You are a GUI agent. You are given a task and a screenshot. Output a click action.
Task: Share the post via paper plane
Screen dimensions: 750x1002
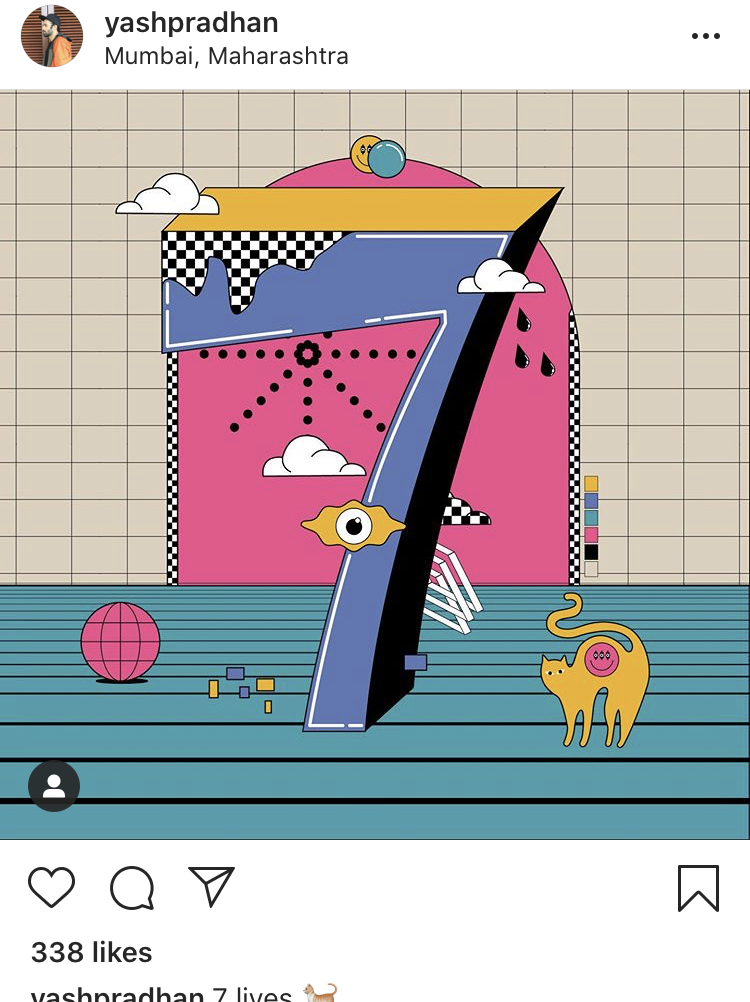pyautogui.click(x=211, y=887)
